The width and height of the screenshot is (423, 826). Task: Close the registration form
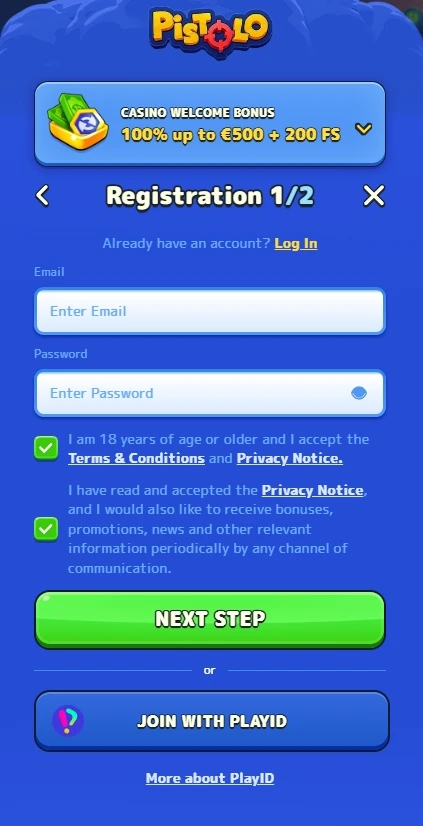pyautogui.click(x=374, y=196)
